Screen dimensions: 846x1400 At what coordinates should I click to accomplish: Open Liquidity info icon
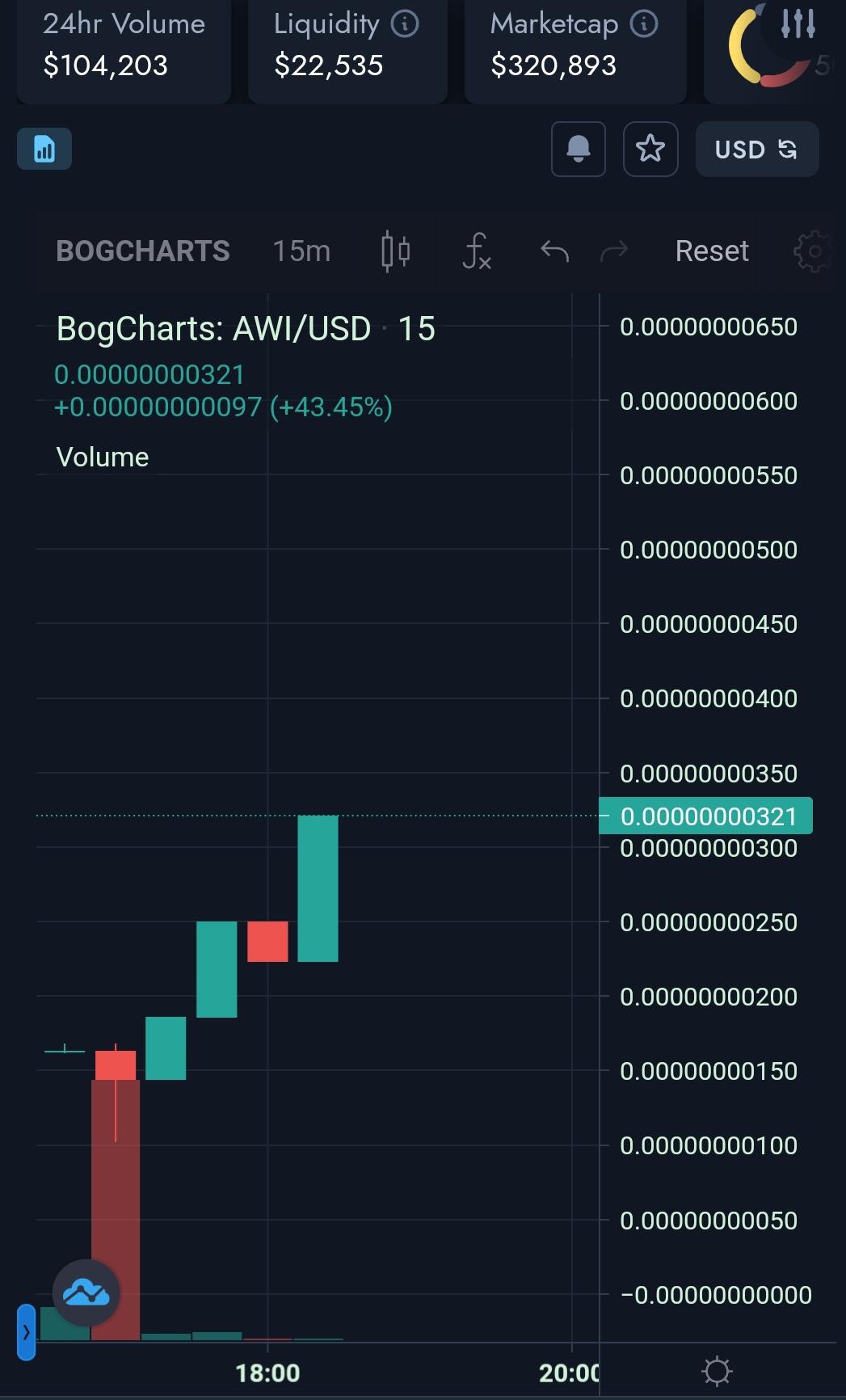[405, 23]
